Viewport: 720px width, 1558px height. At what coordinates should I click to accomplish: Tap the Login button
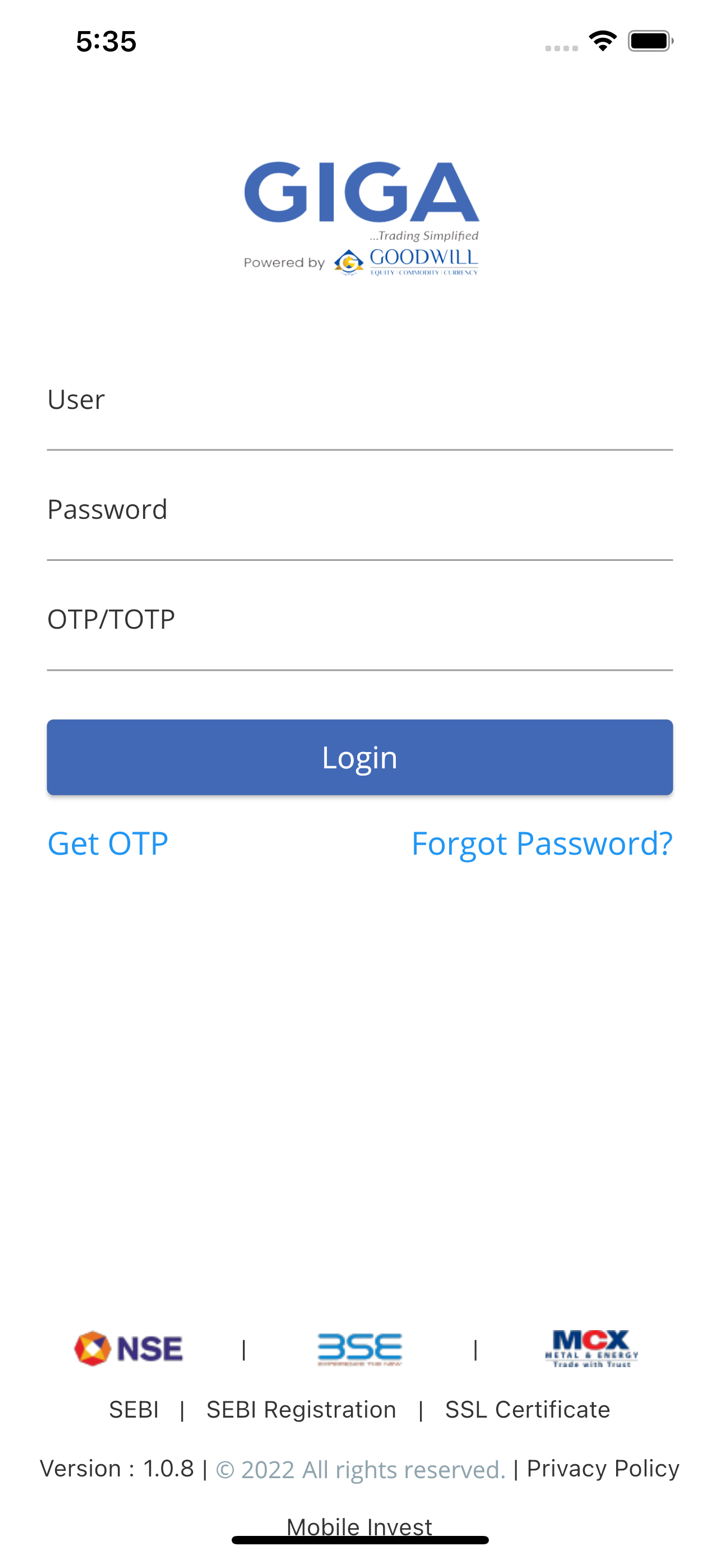(x=359, y=757)
